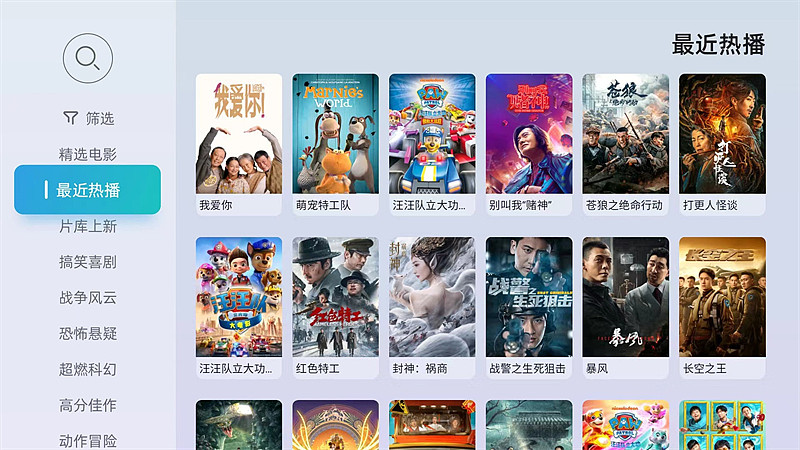Select the 片库上新 category
Viewport: 800px width, 450px height.
[88, 226]
